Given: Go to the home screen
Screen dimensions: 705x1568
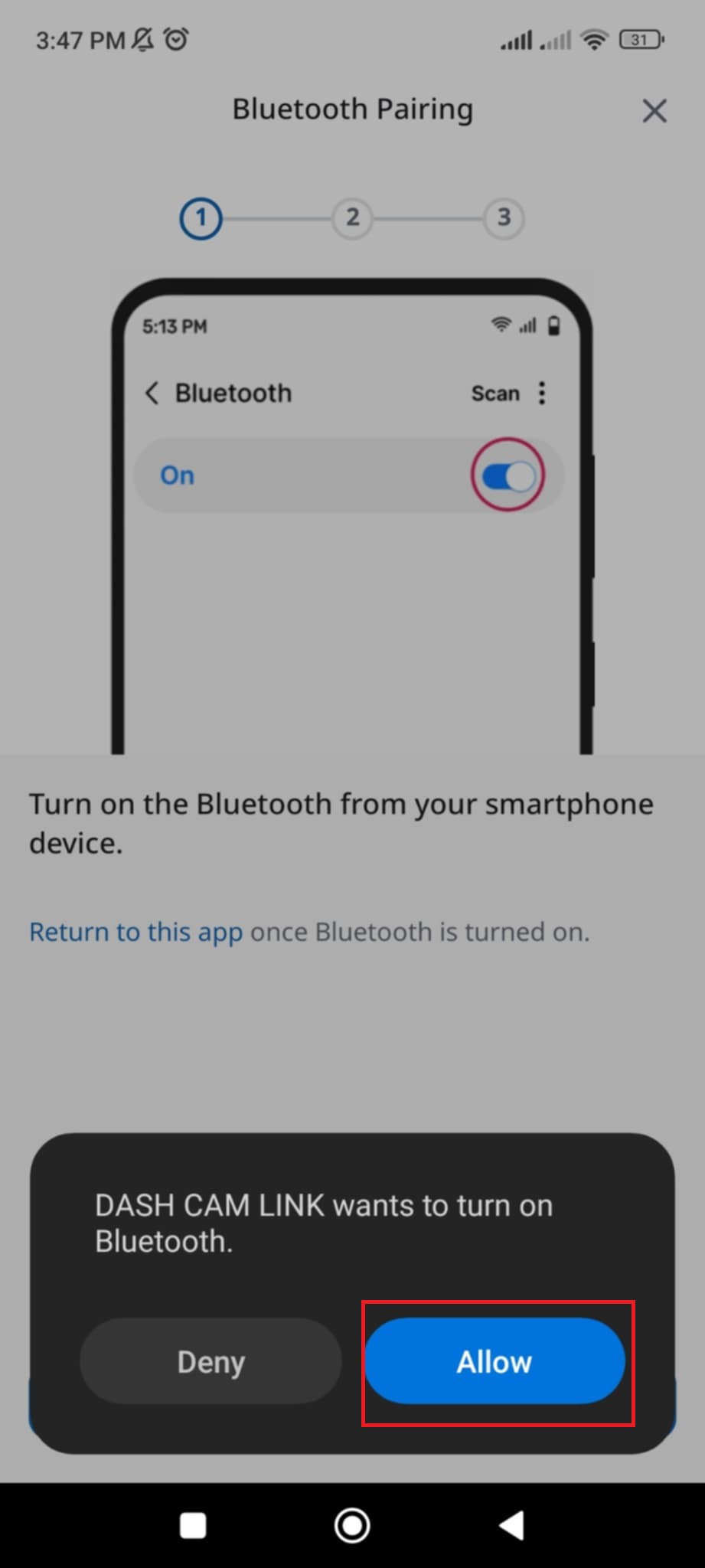Looking at the screenshot, I should click(352, 1525).
